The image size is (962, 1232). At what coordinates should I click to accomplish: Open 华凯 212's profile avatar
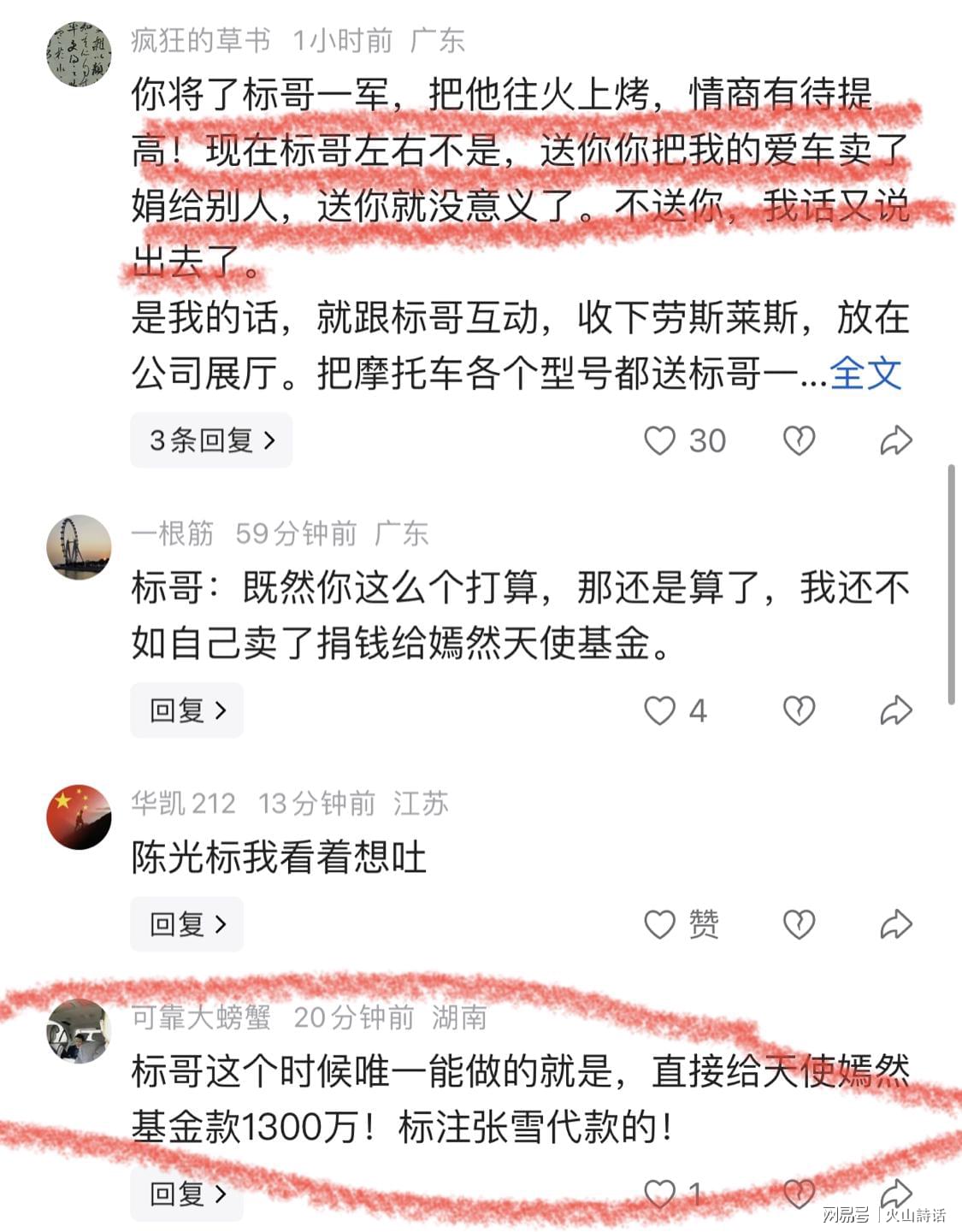point(79,817)
